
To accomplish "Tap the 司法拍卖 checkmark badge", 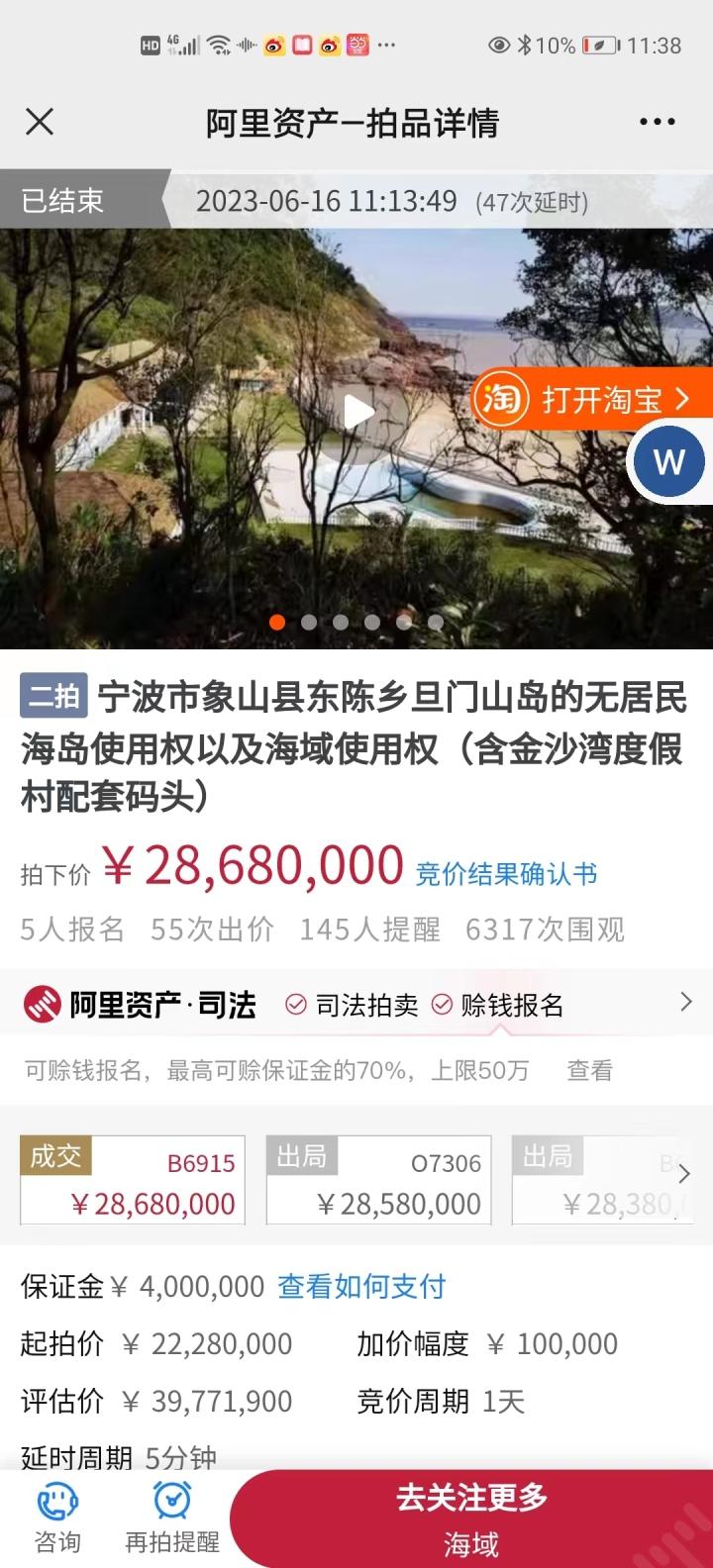I will click(294, 1003).
